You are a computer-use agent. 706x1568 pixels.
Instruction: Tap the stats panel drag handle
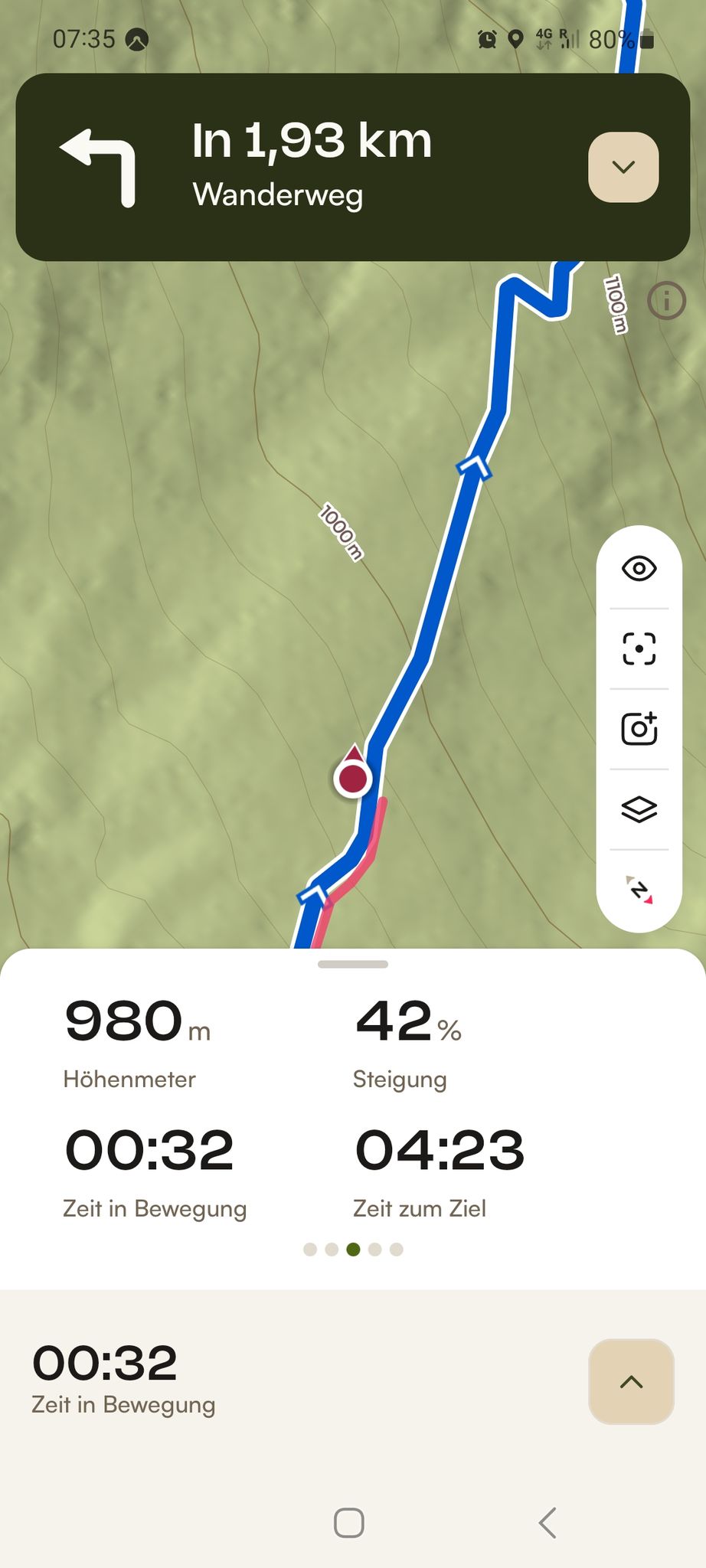pos(353,964)
